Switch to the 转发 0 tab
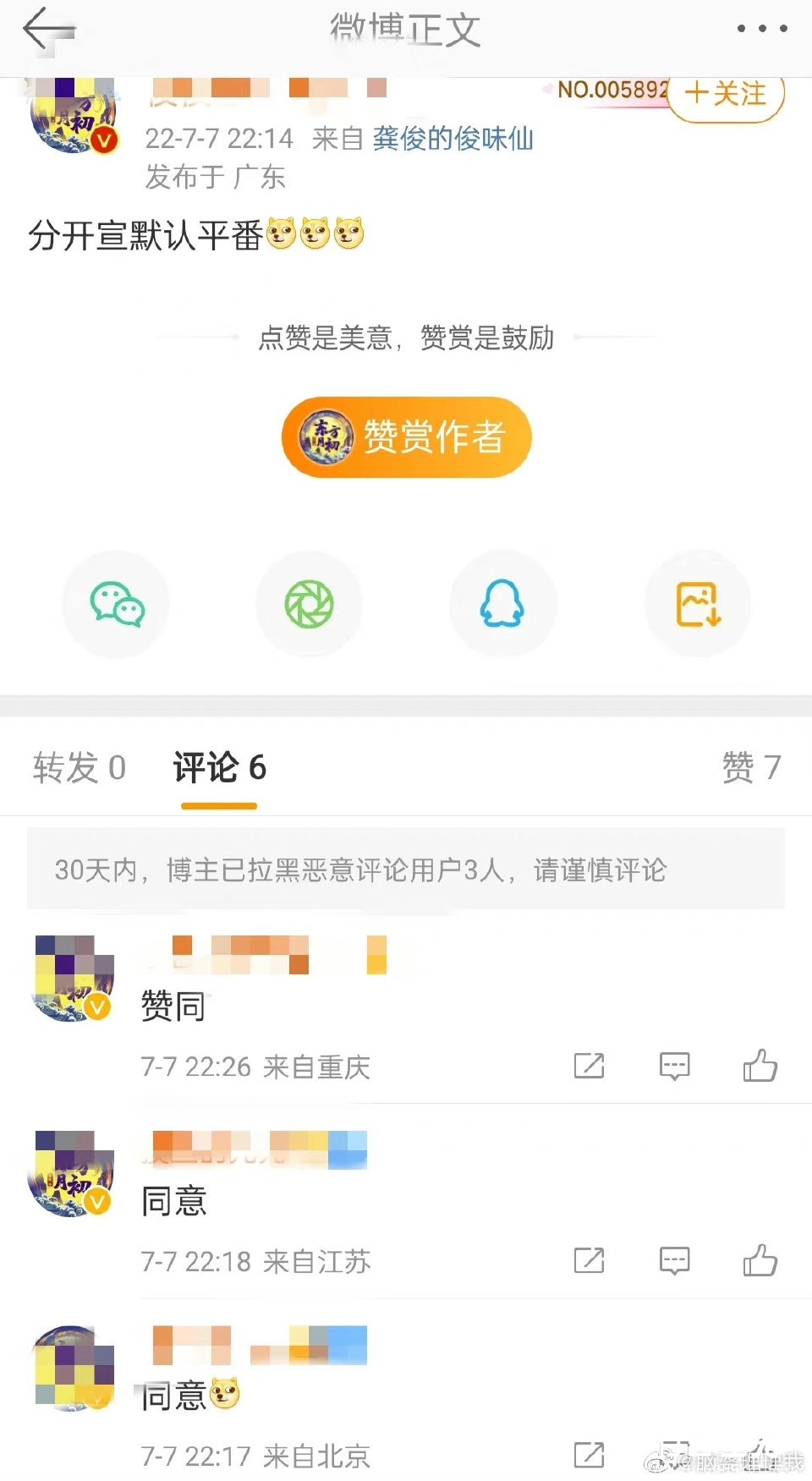 coord(80,768)
